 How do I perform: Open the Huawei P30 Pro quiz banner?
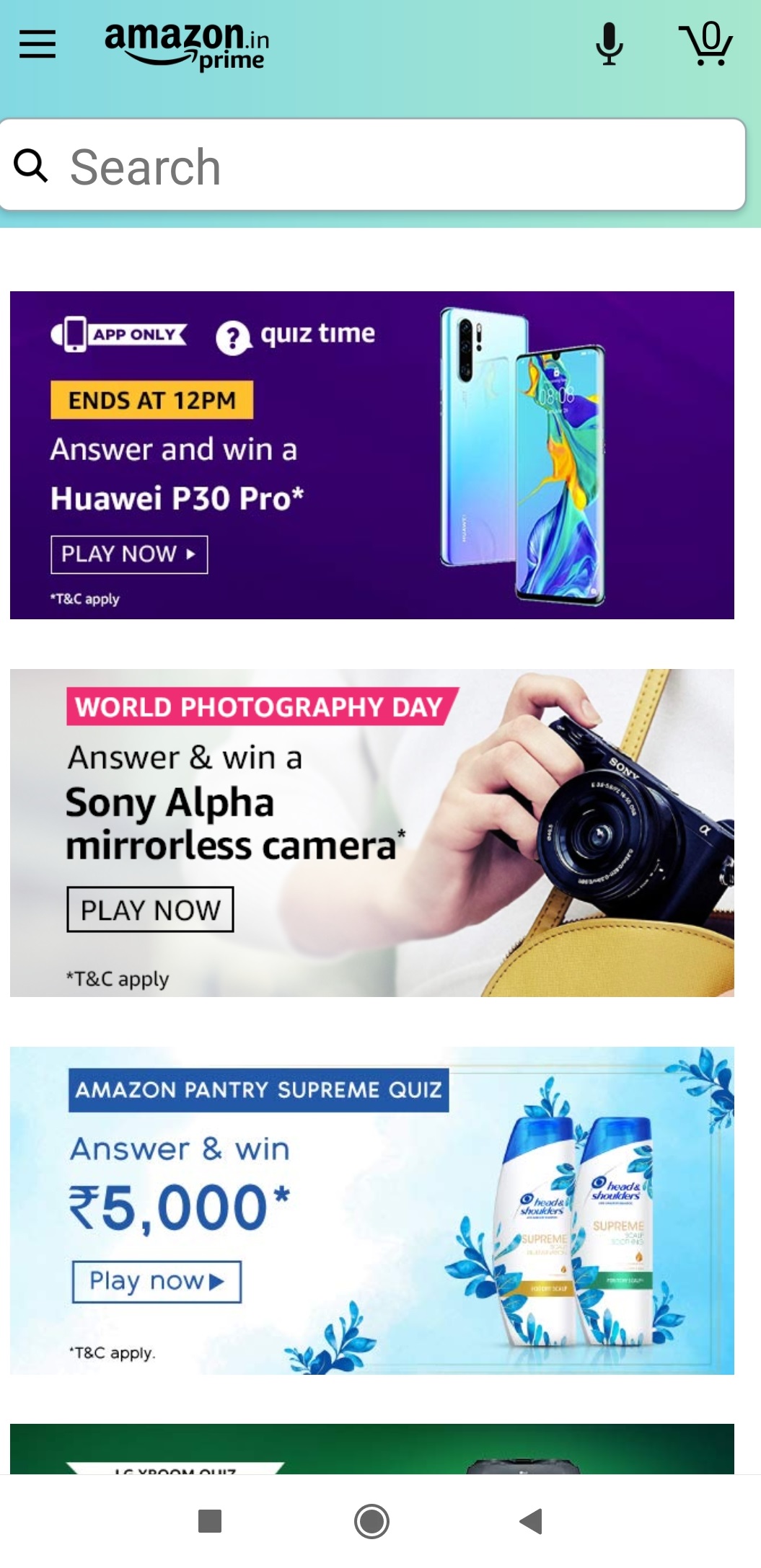[372, 455]
